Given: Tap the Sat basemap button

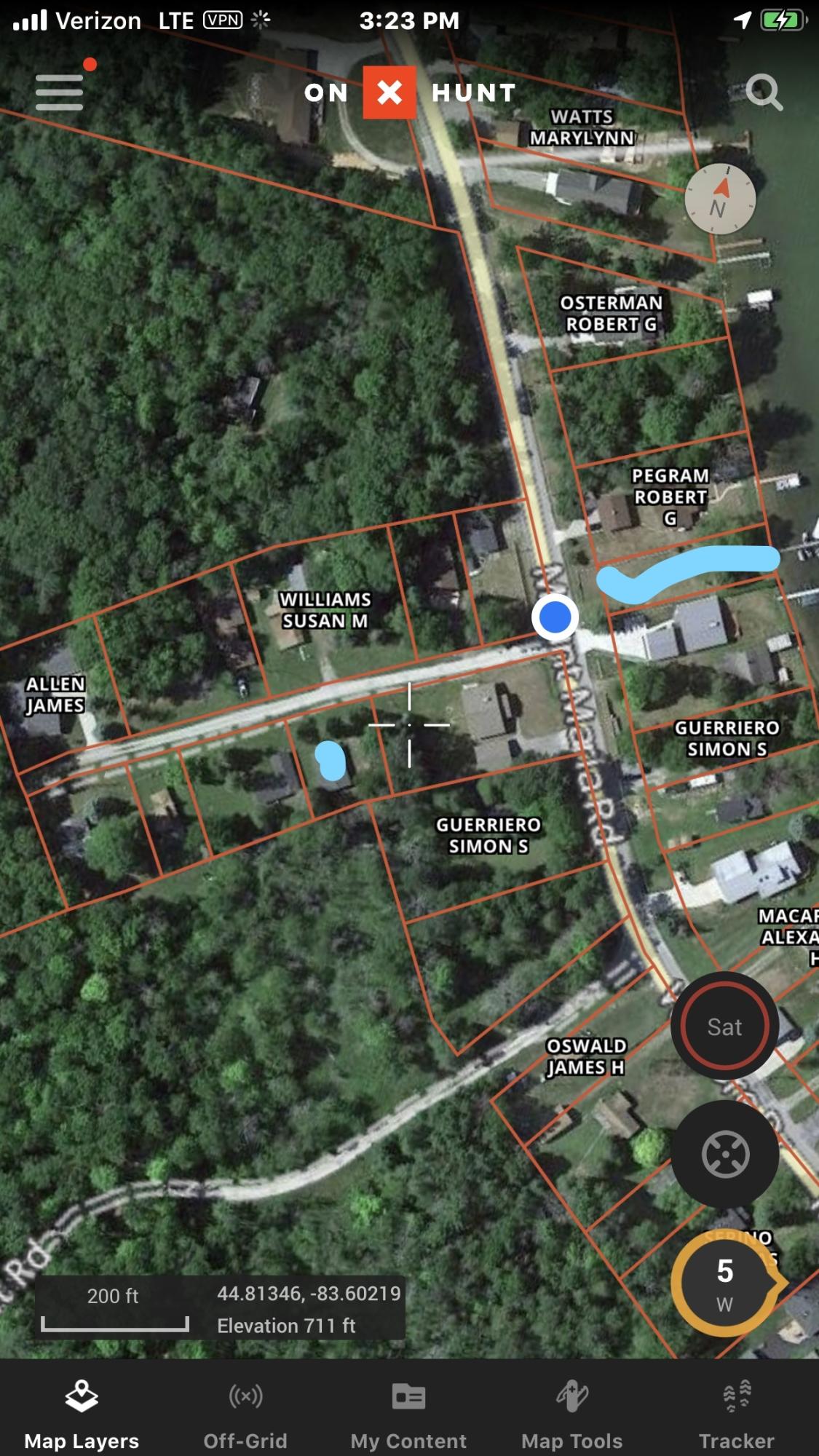Looking at the screenshot, I should point(724,1026).
